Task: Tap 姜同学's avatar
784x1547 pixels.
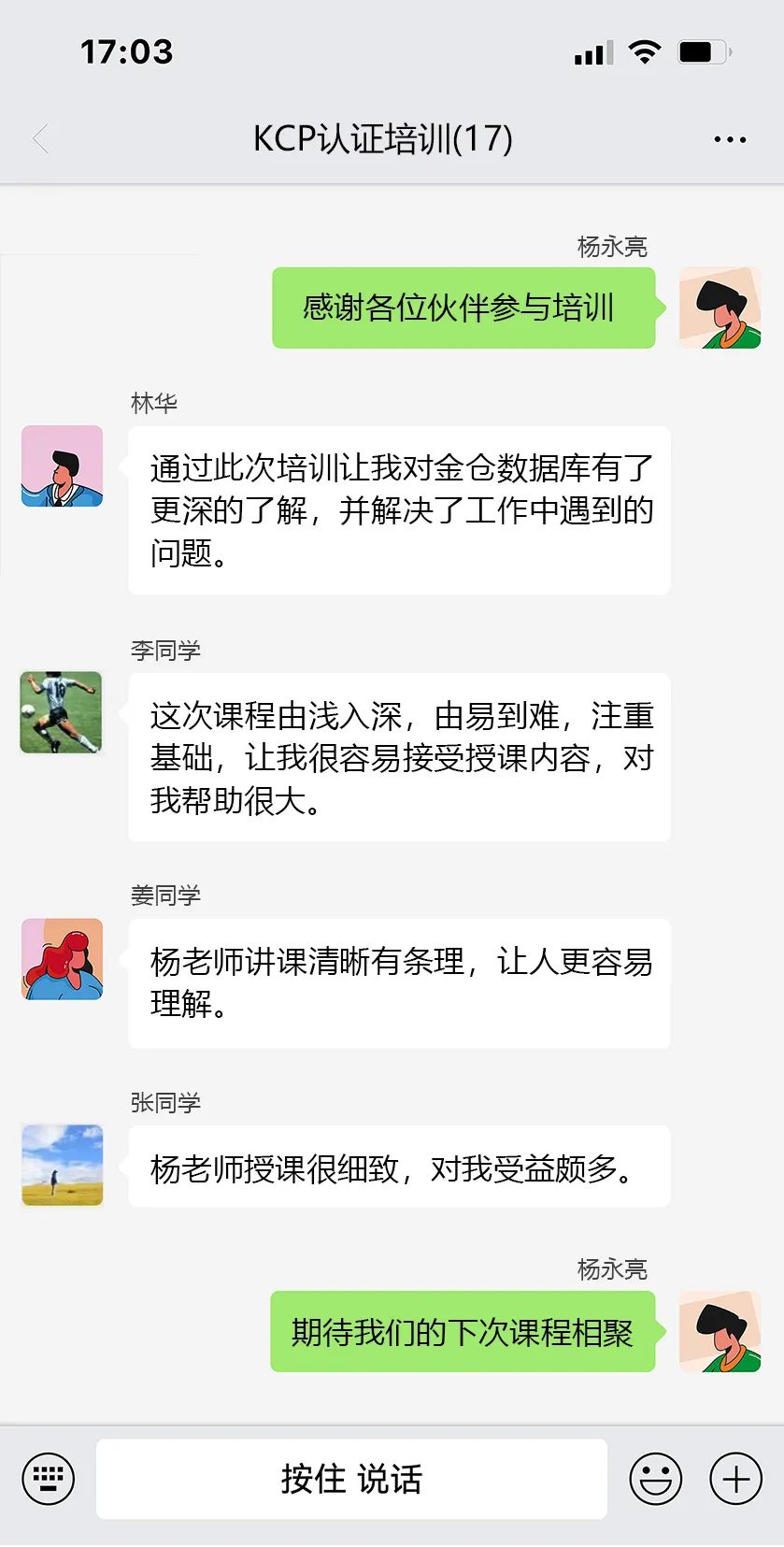Action: 62,959
